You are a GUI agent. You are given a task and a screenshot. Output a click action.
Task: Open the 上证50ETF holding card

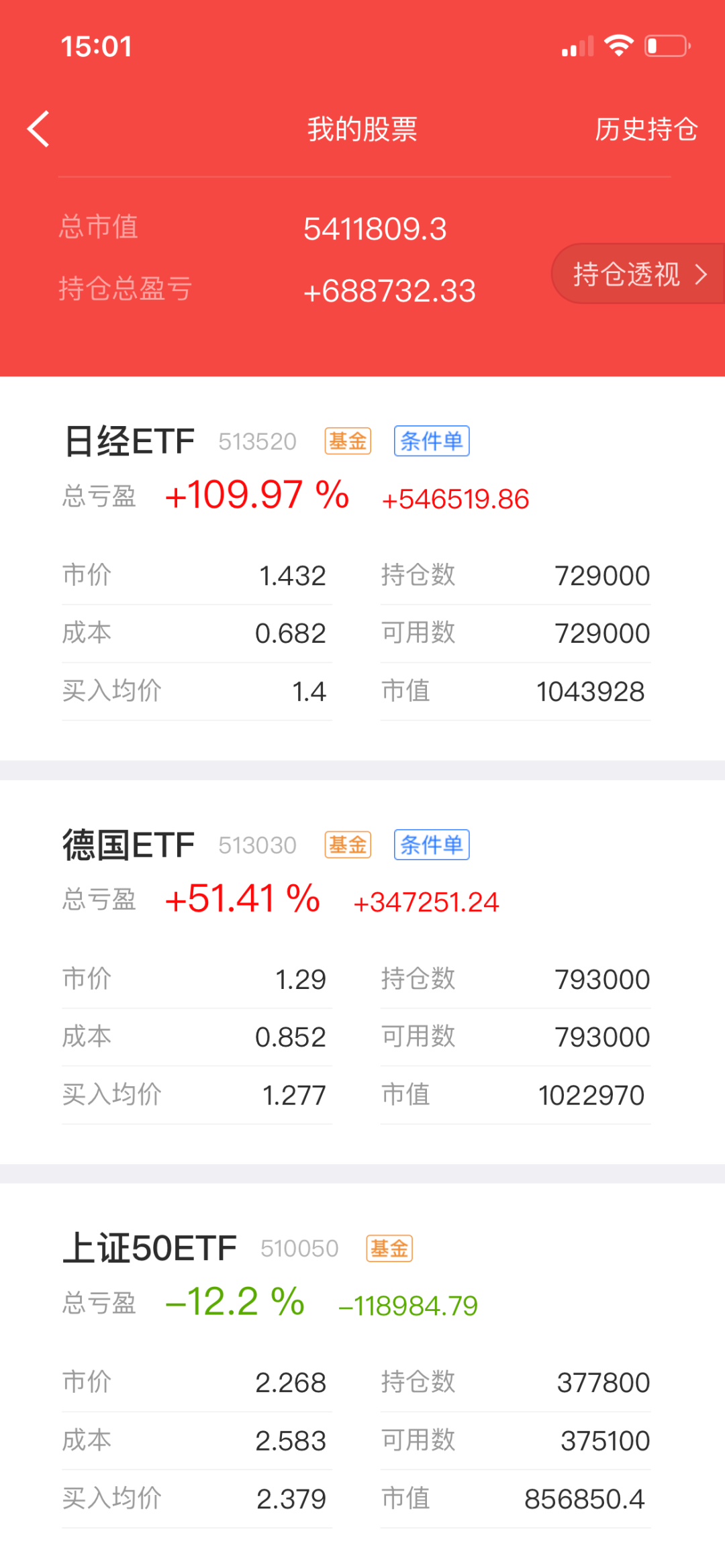(362, 1375)
